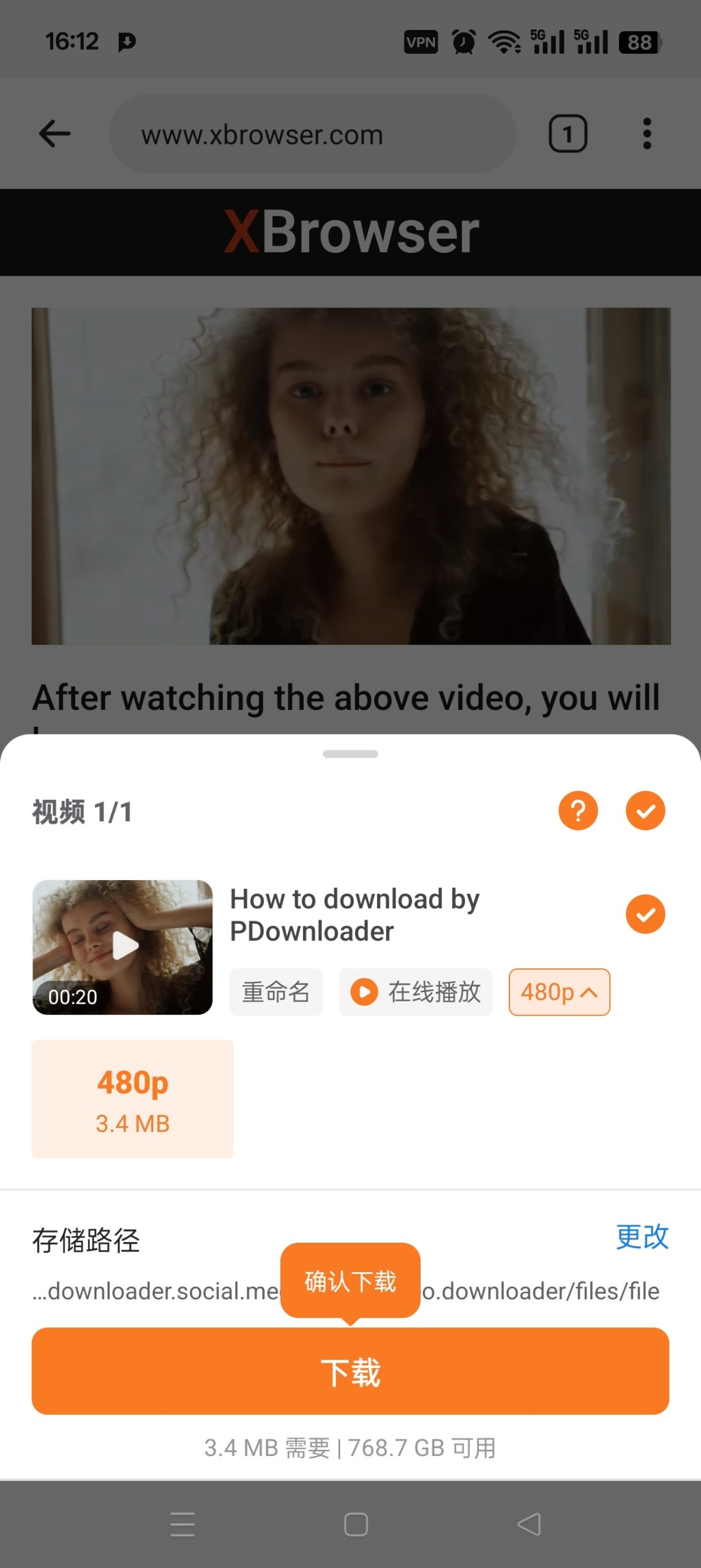Toggle the select-all check circle at top right

[645, 810]
